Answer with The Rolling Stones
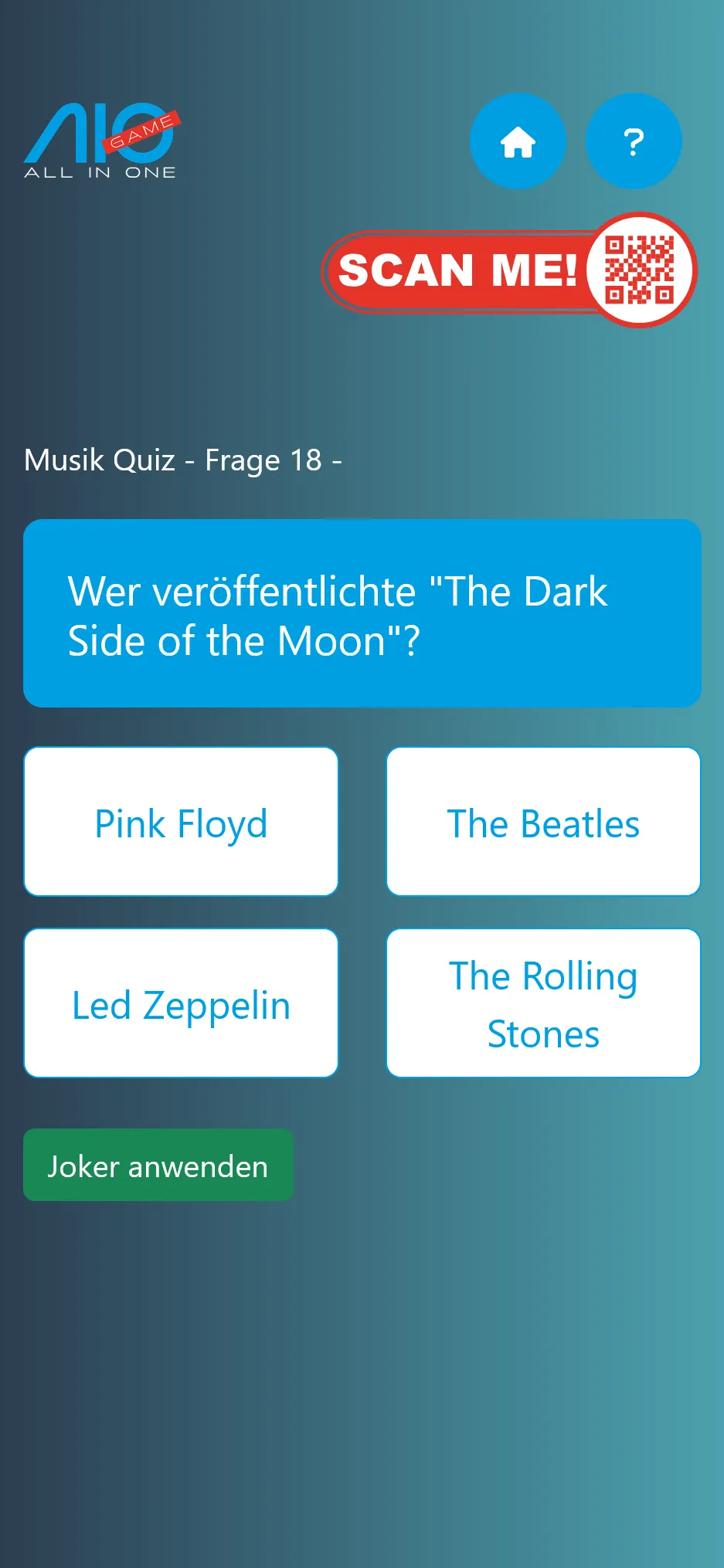 (x=543, y=1003)
